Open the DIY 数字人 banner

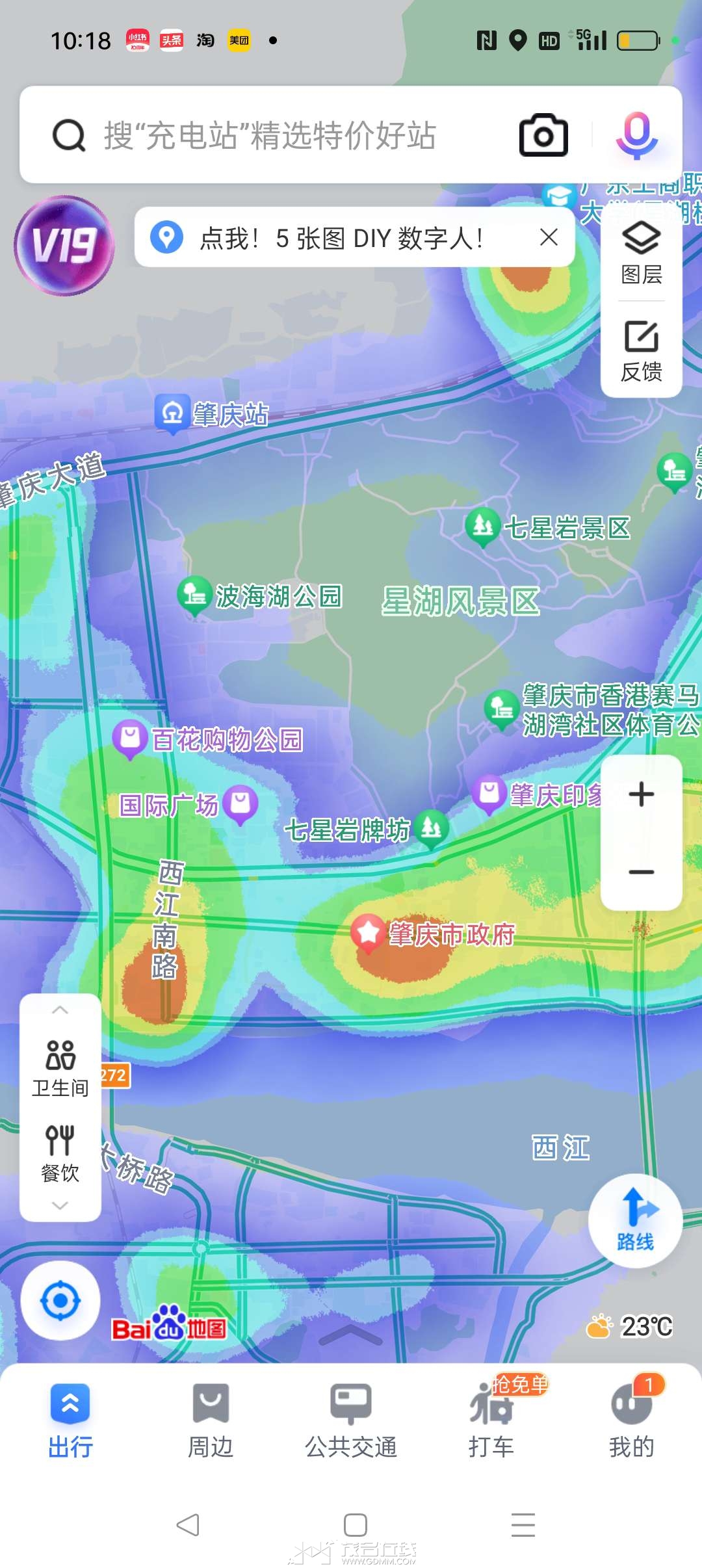pyautogui.click(x=341, y=238)
